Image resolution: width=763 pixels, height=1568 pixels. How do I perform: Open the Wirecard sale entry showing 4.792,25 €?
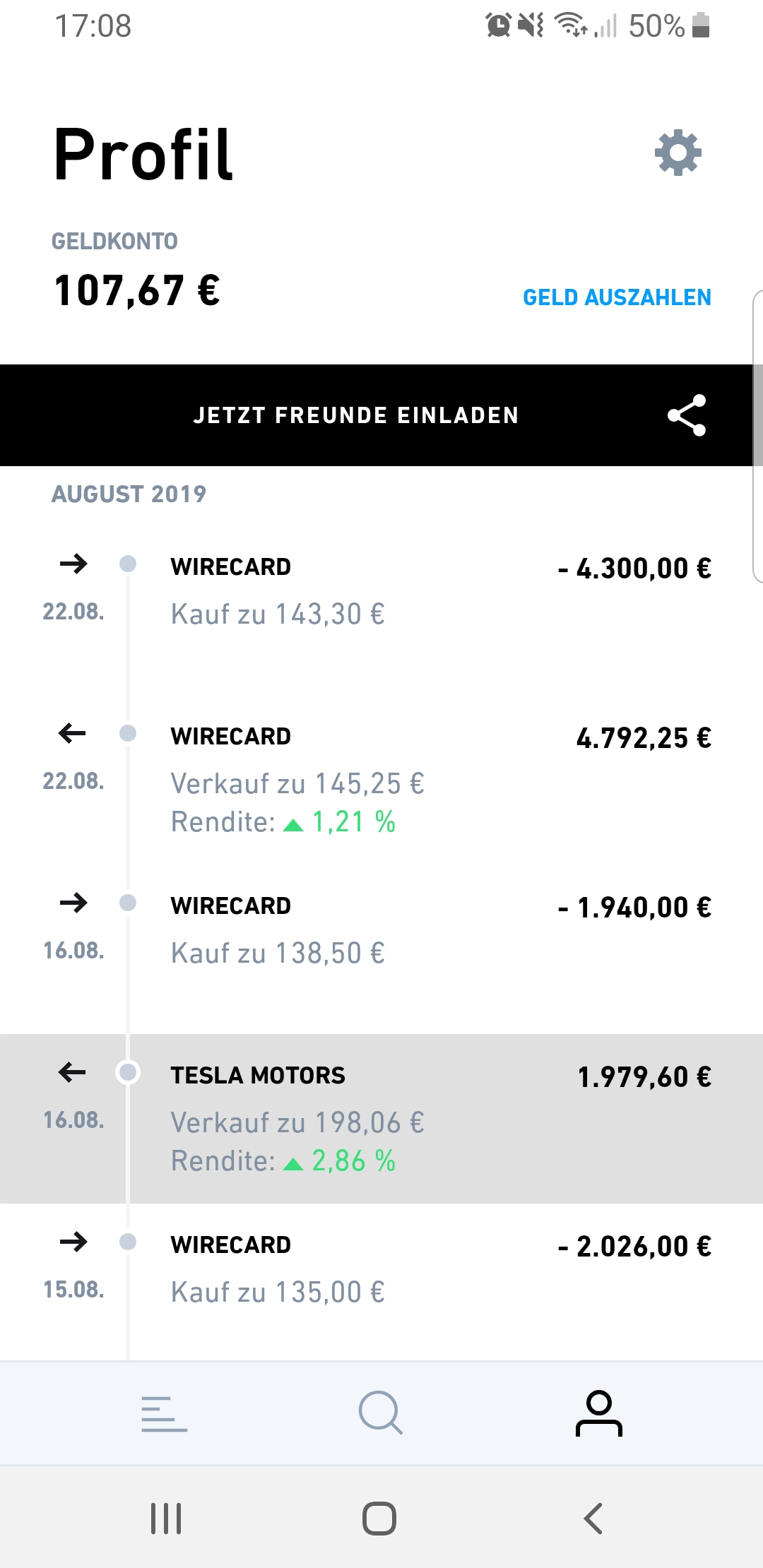381,777
